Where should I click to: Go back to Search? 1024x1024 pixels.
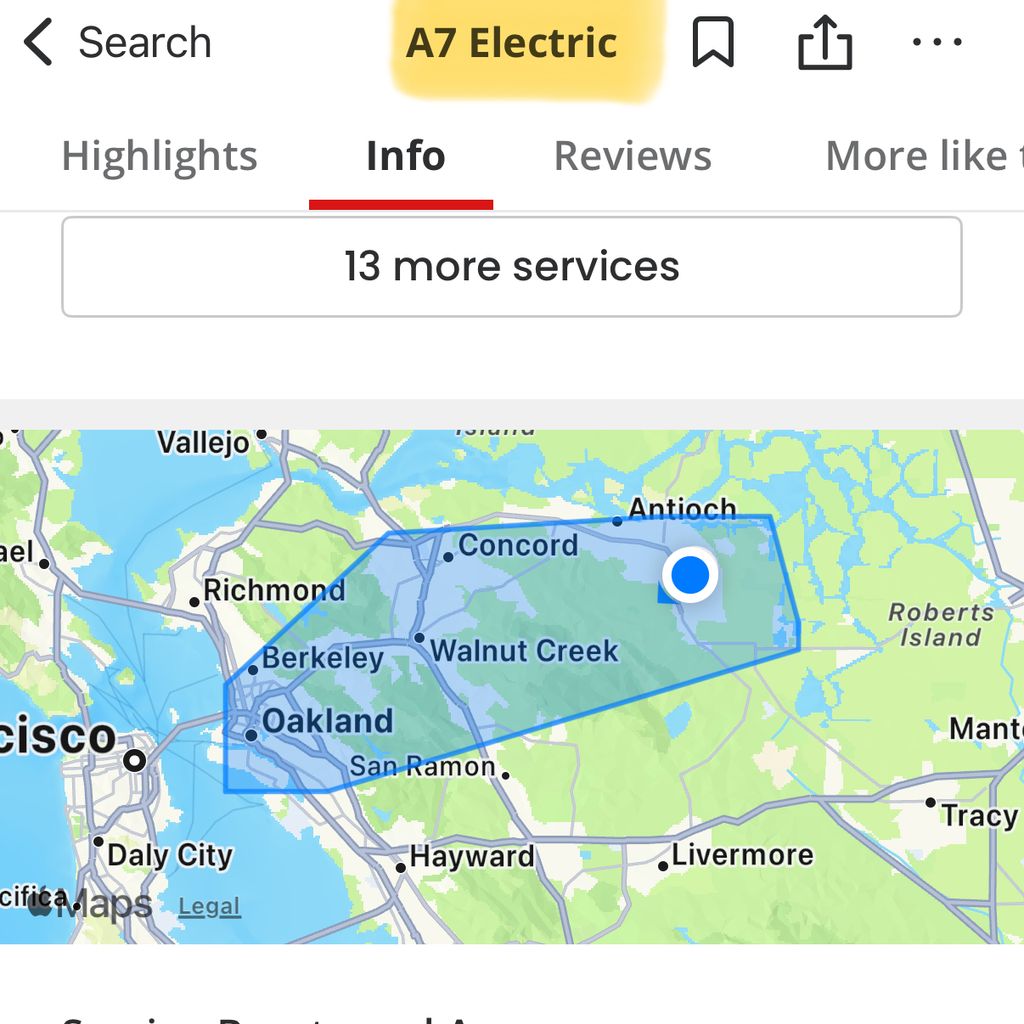tap(117, 43)
